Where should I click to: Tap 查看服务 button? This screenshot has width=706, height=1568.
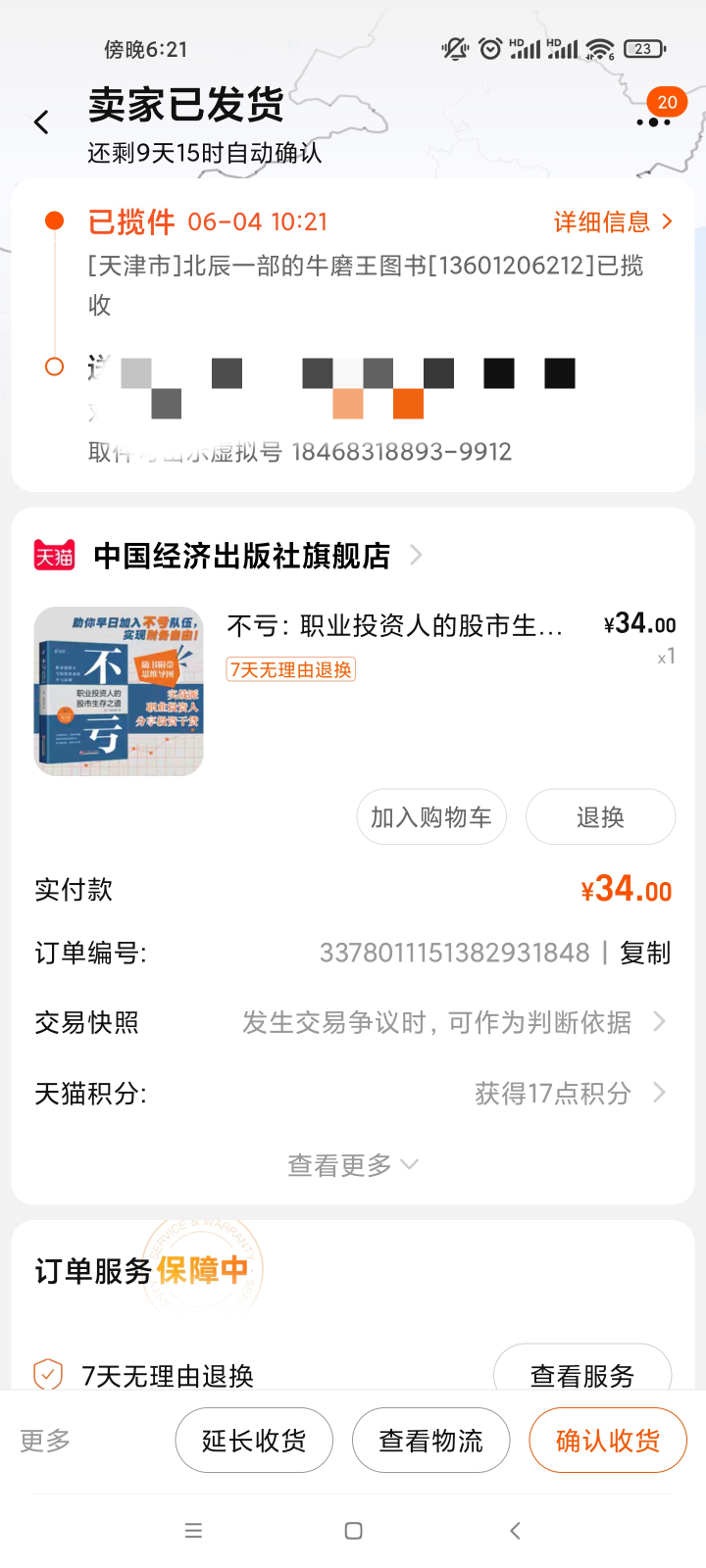point(582,1374)
